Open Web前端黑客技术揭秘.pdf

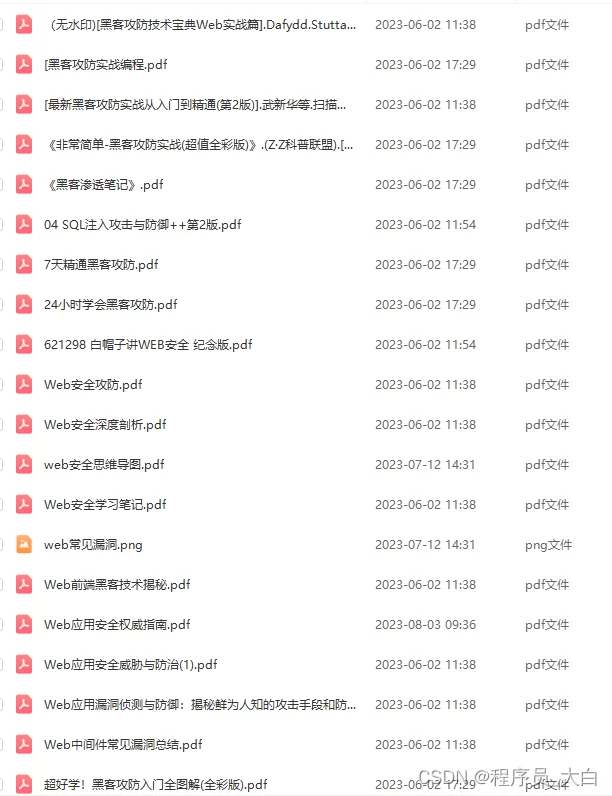pos(117,585)
